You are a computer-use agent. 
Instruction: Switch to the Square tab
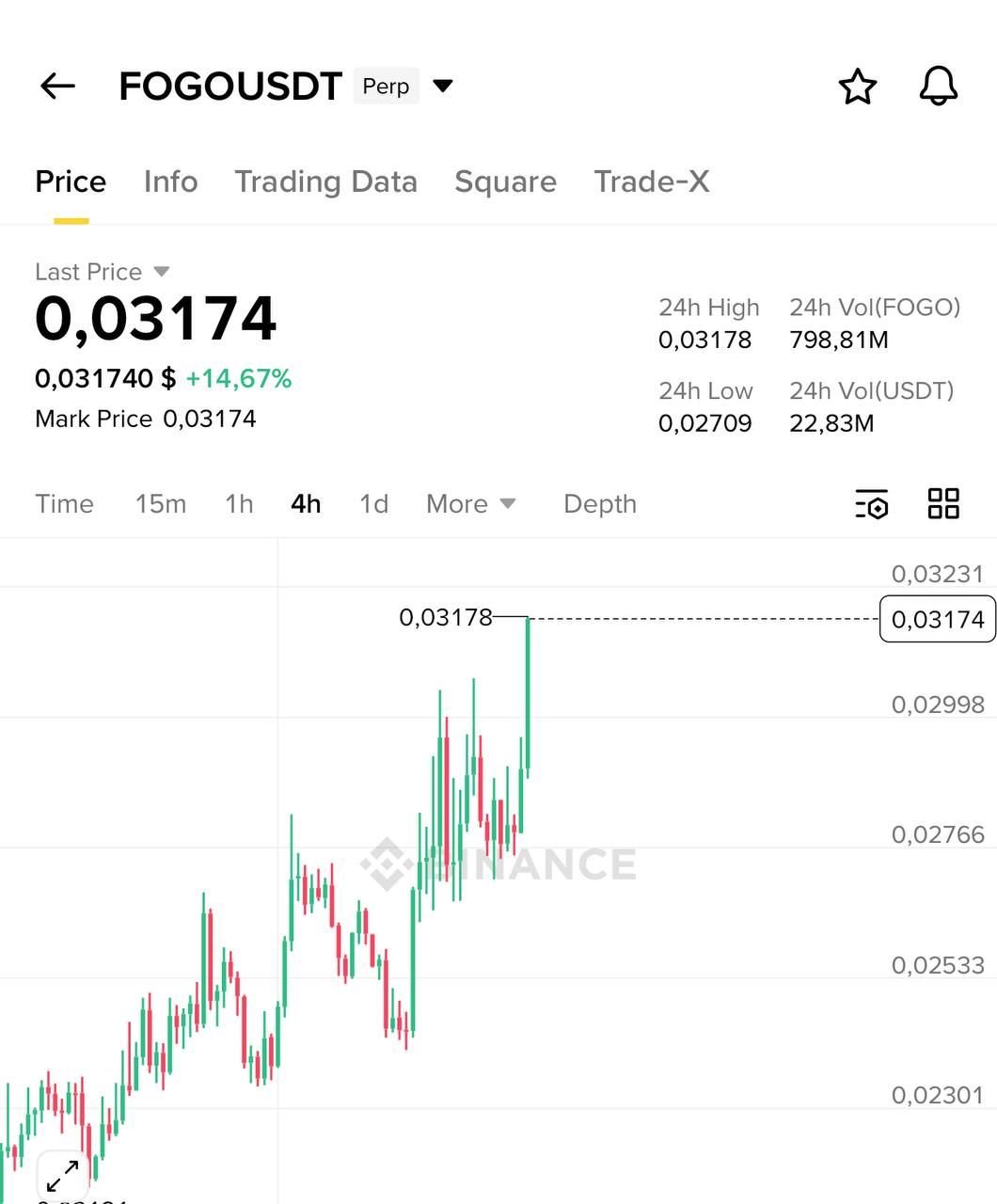(505, 182)
